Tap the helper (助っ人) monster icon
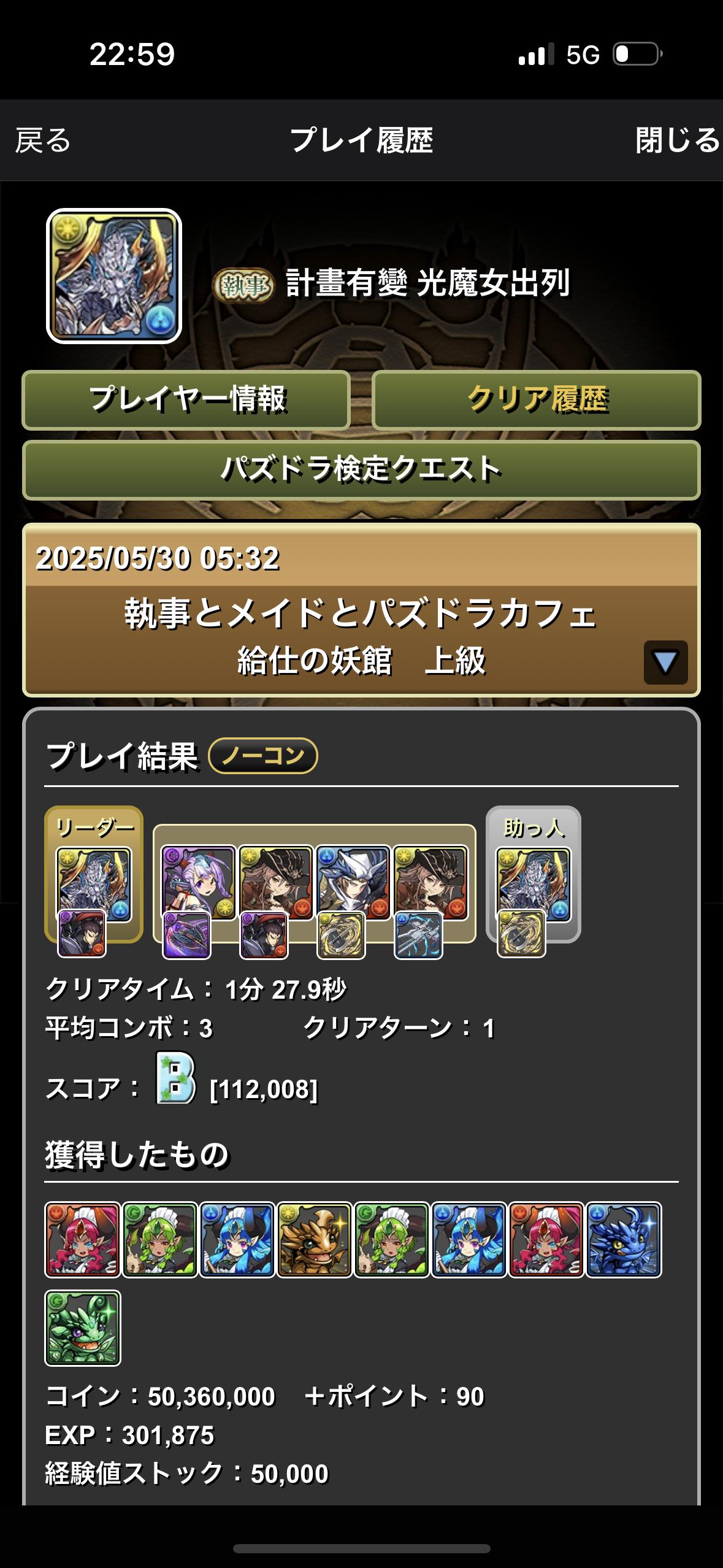Screen dimensions: 723x1568 [x=533, y=883]
